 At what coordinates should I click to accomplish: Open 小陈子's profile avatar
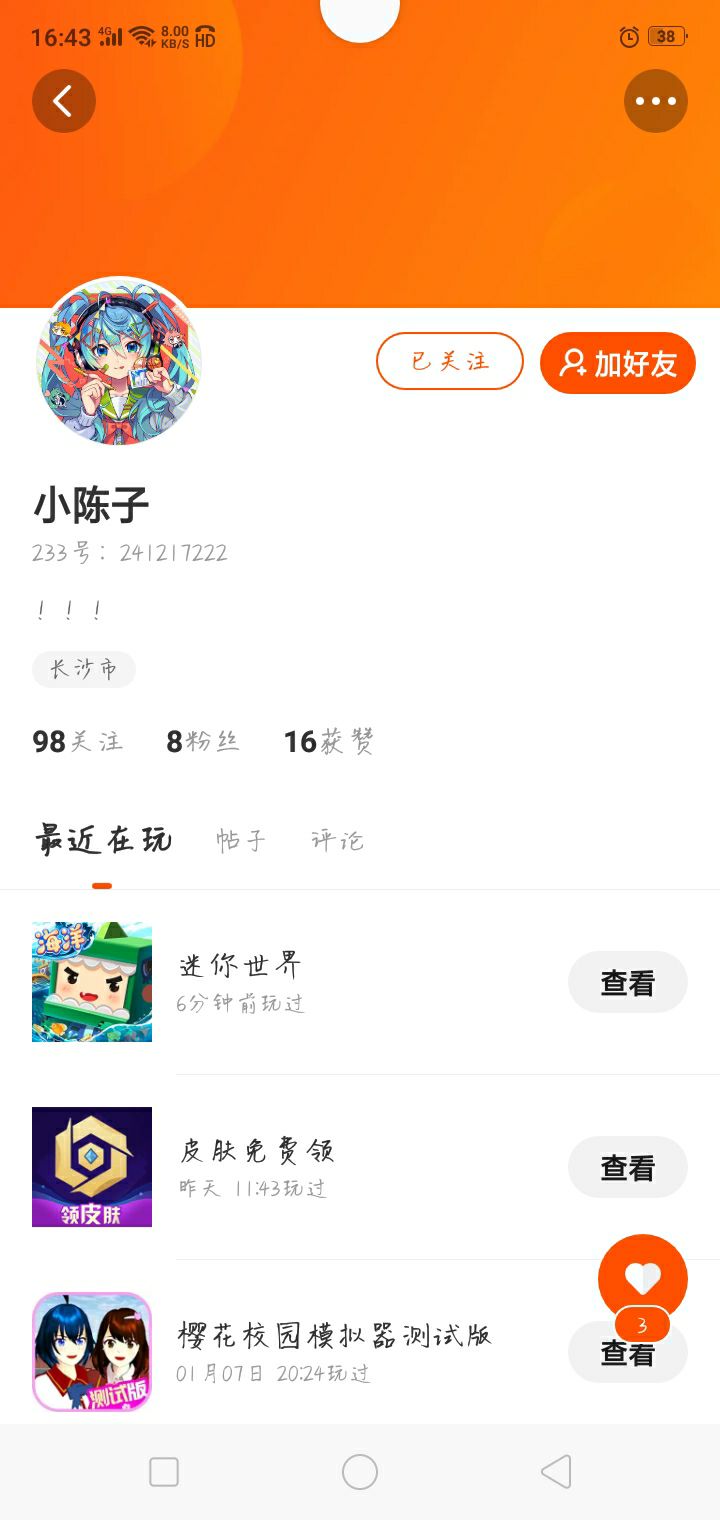[x=119, y=361]
